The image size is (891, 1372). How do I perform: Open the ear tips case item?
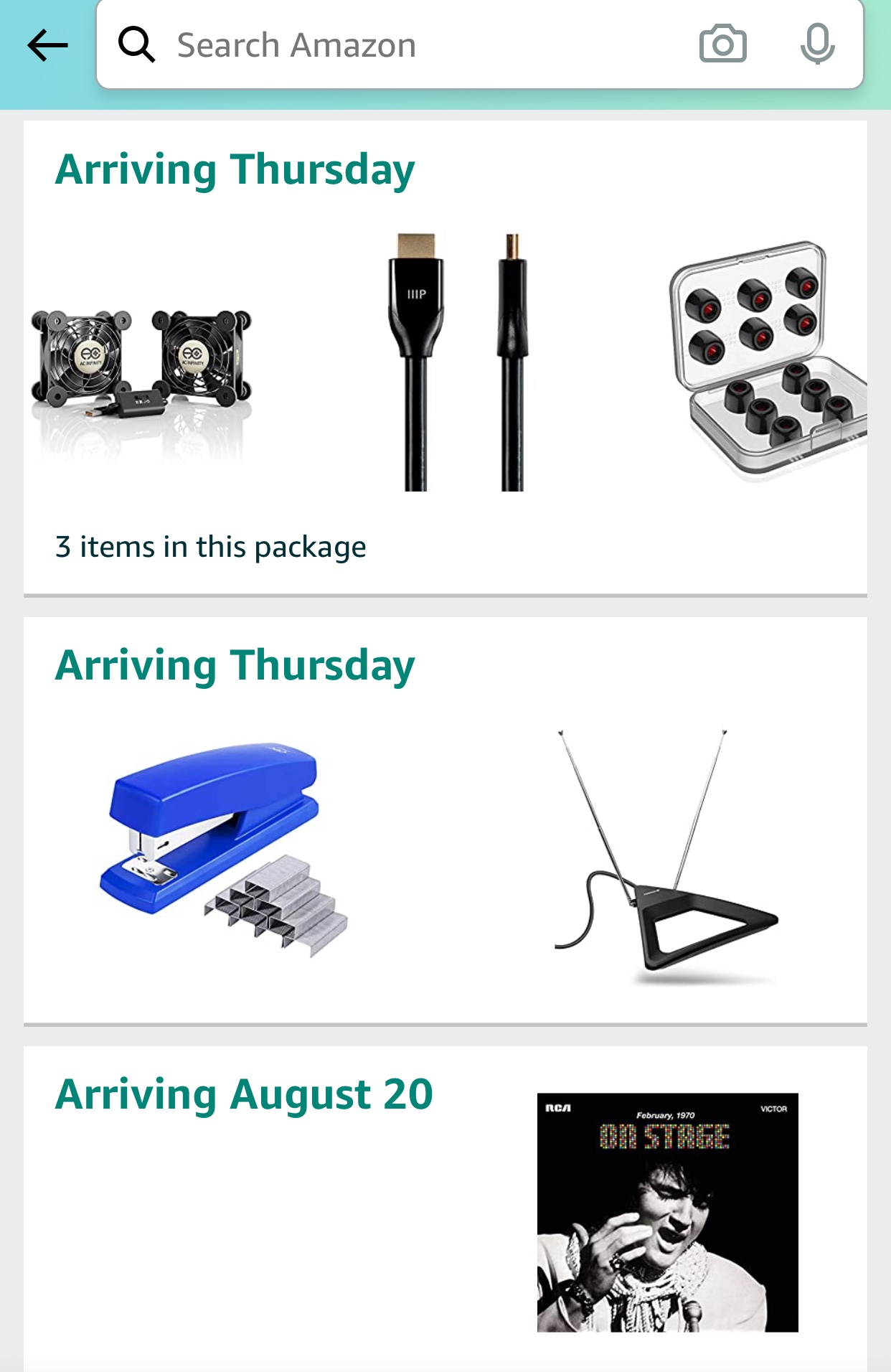click(768, 361)
